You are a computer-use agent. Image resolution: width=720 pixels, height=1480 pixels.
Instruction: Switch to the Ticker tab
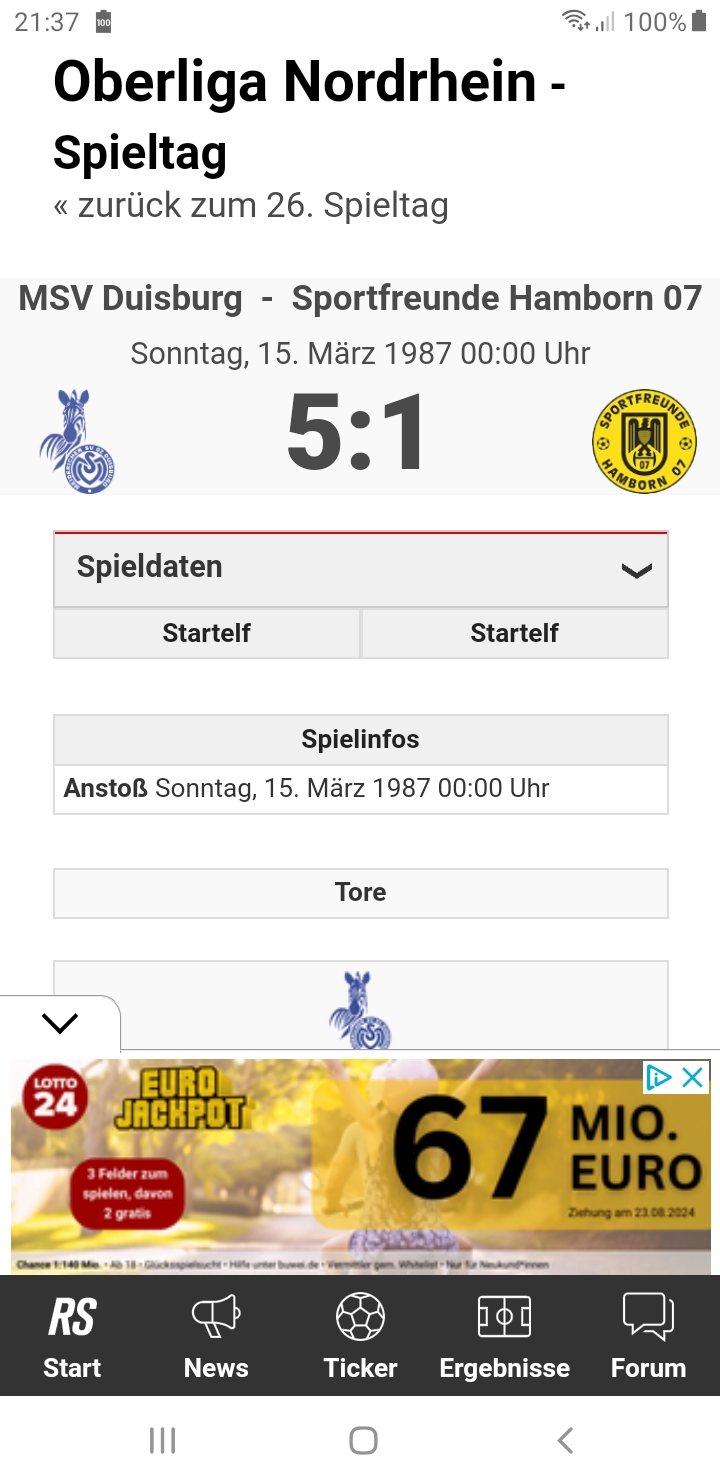coord(360,1335)
